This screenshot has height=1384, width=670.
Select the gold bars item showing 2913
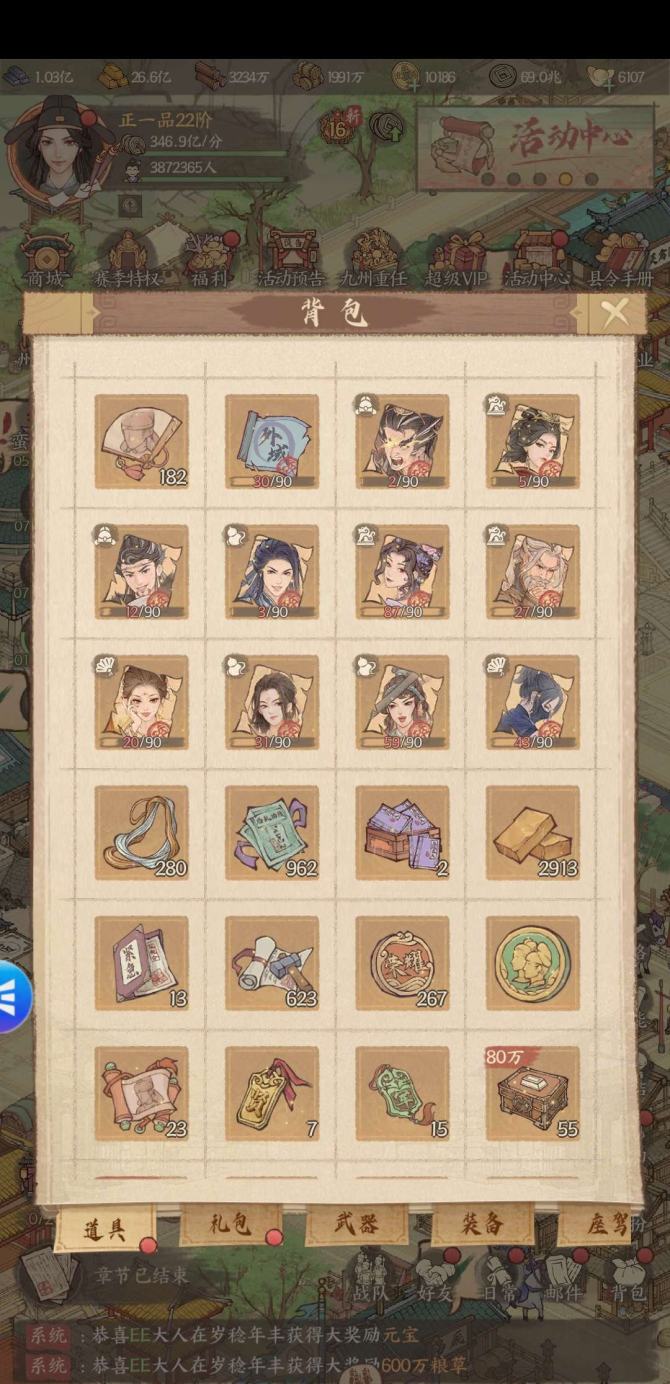(x=532, y=832)
